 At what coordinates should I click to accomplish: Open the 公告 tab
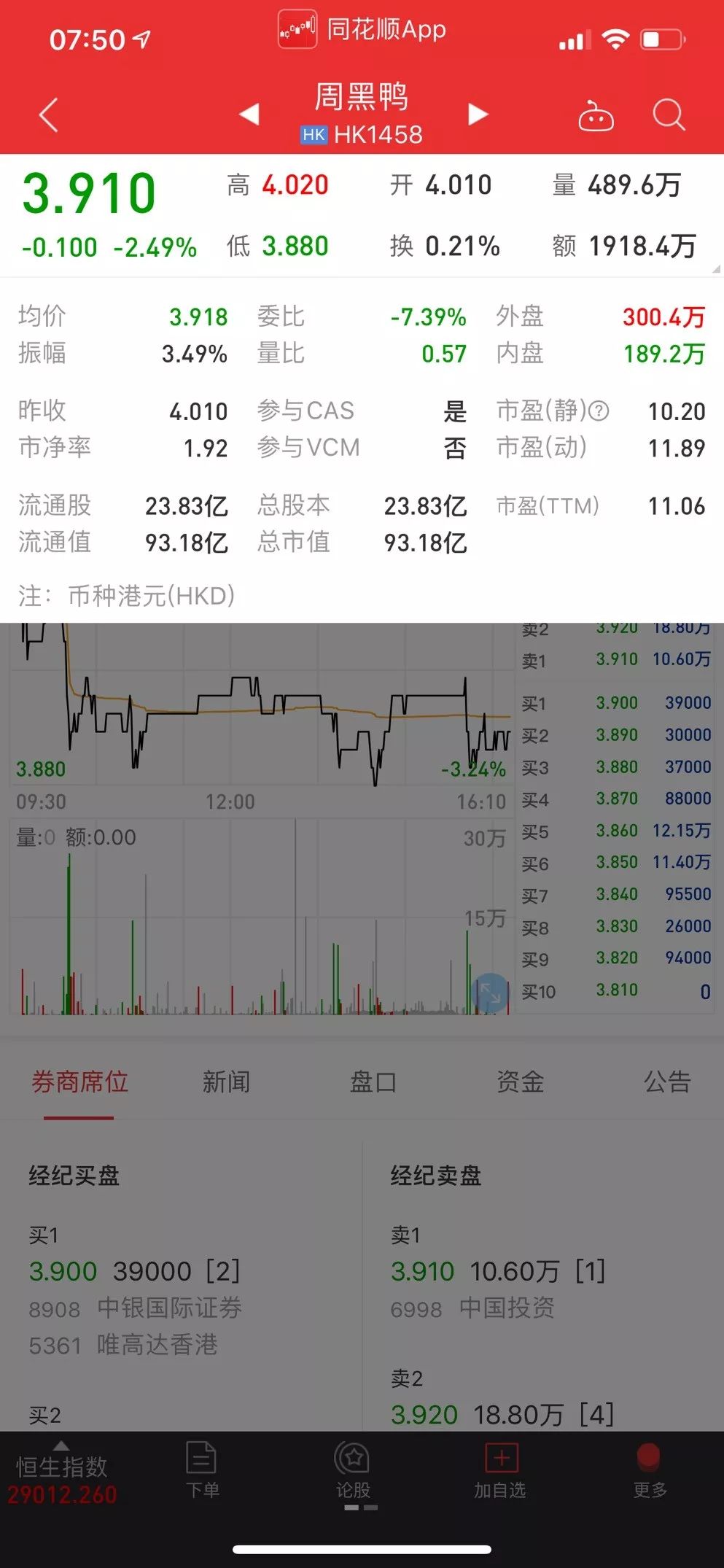click(666, 1082)
